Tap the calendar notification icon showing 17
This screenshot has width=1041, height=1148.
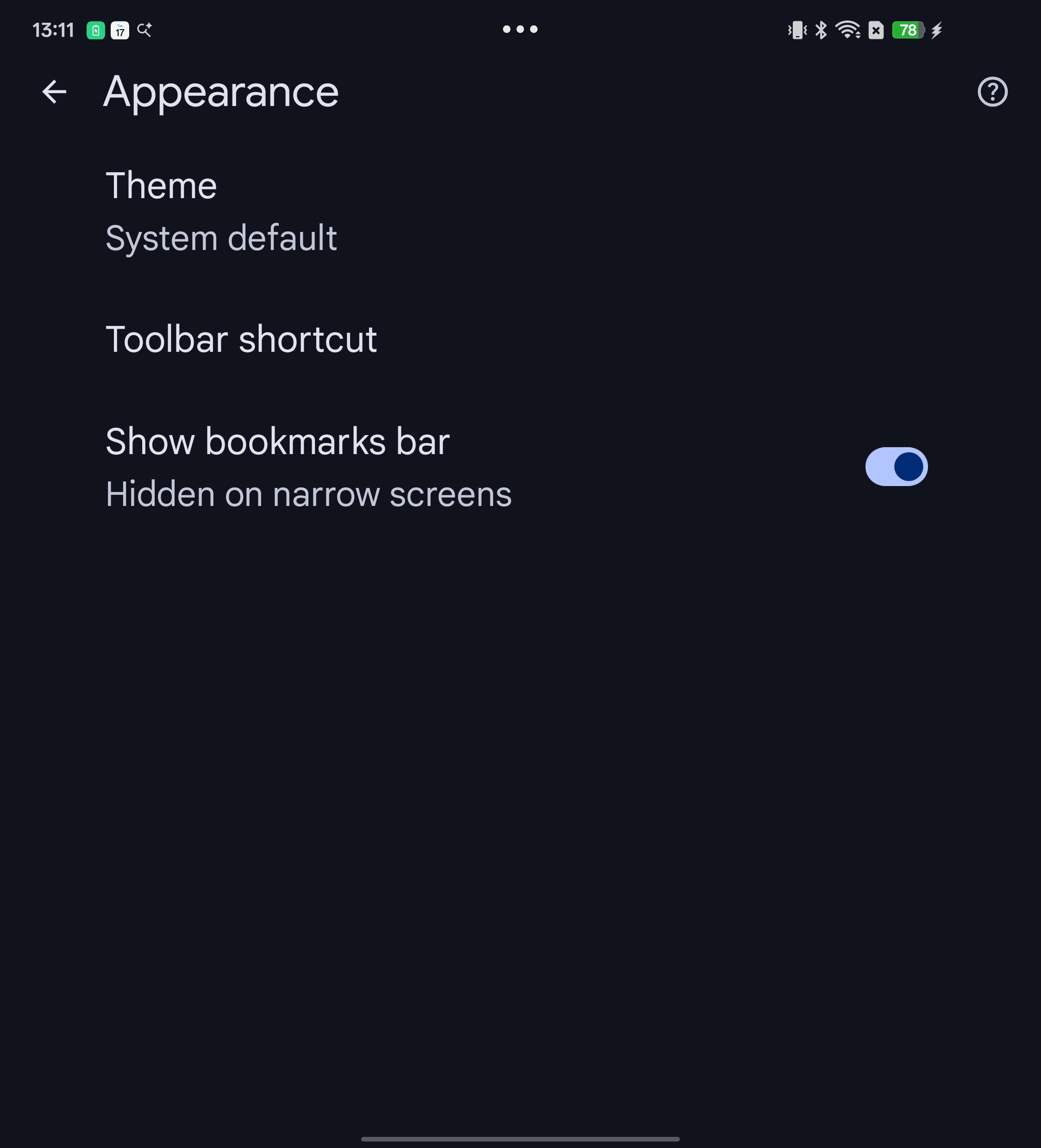(x=119, y=30)
